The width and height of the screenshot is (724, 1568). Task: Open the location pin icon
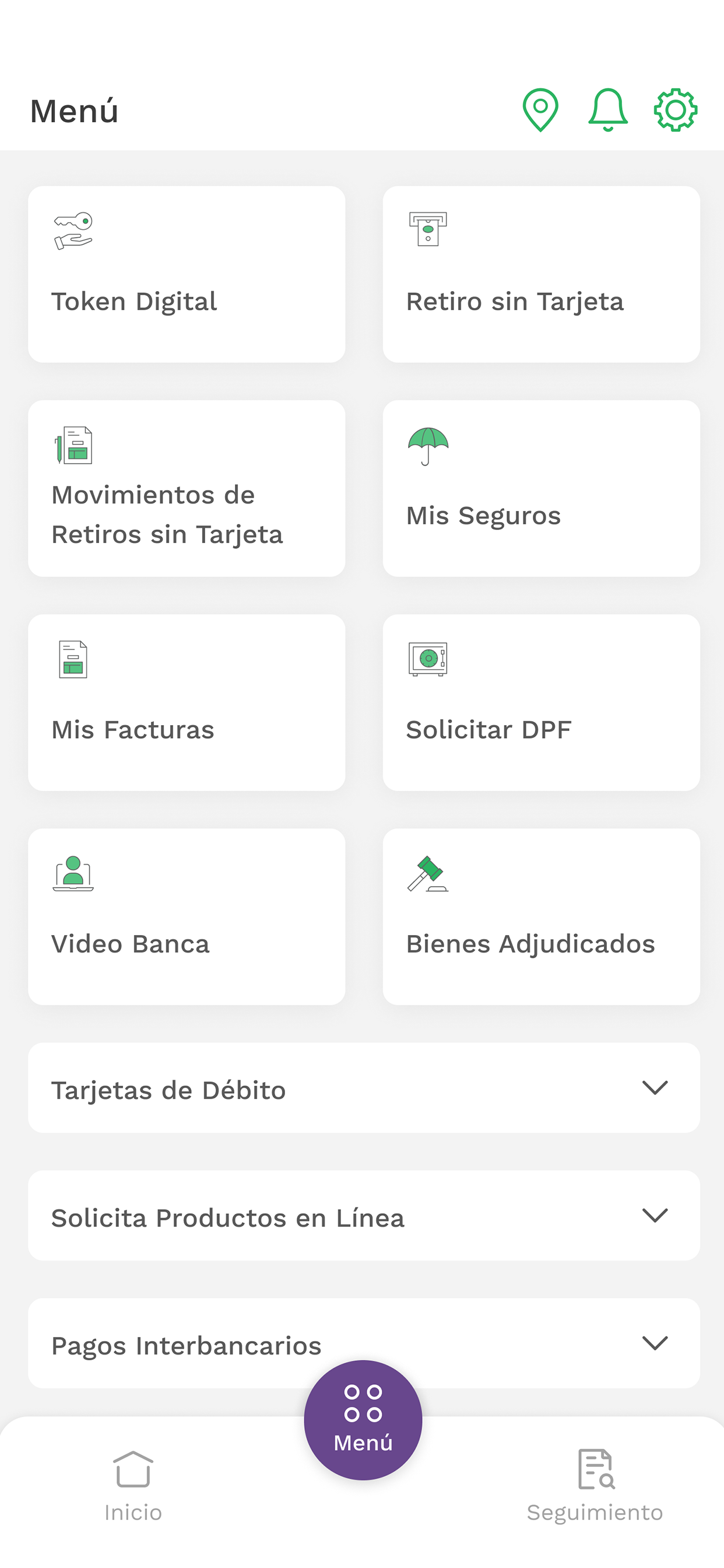coord(540,110)
